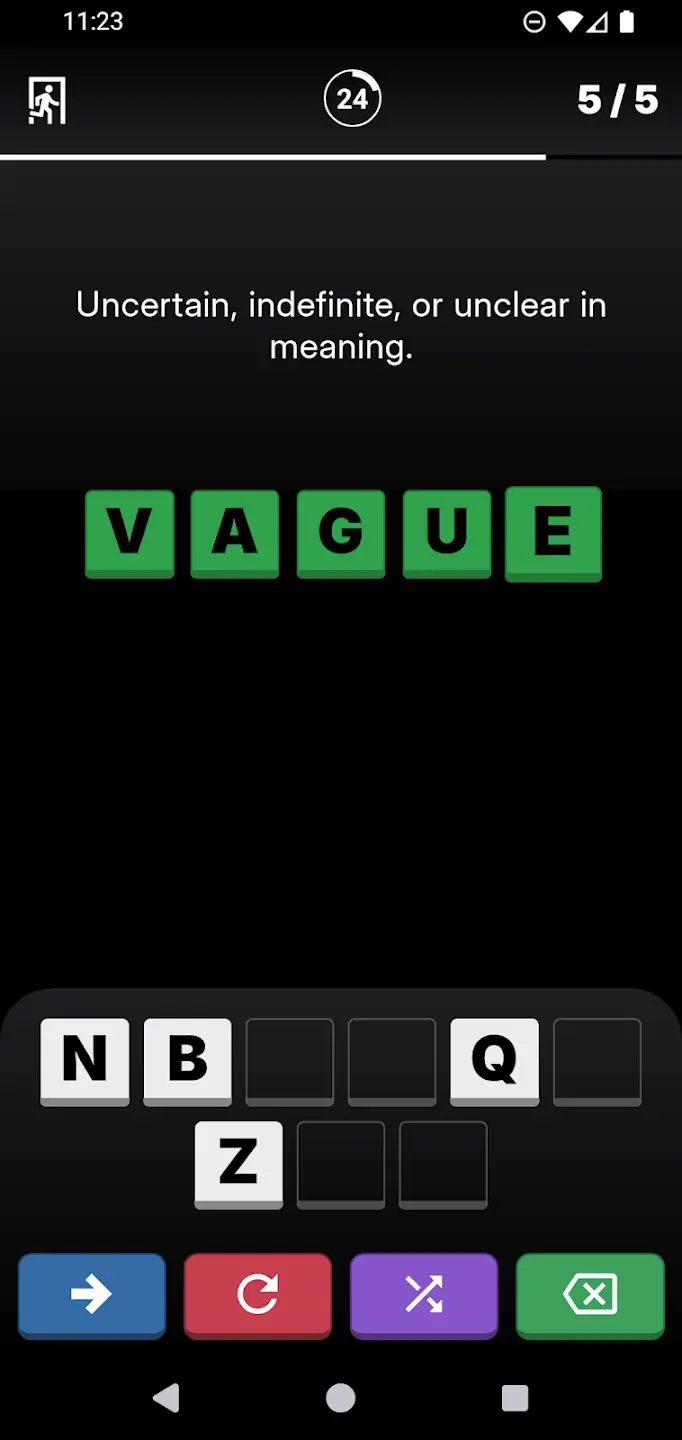Pick the letter B tile
Screen dimensions: 682x1440
188,1060
